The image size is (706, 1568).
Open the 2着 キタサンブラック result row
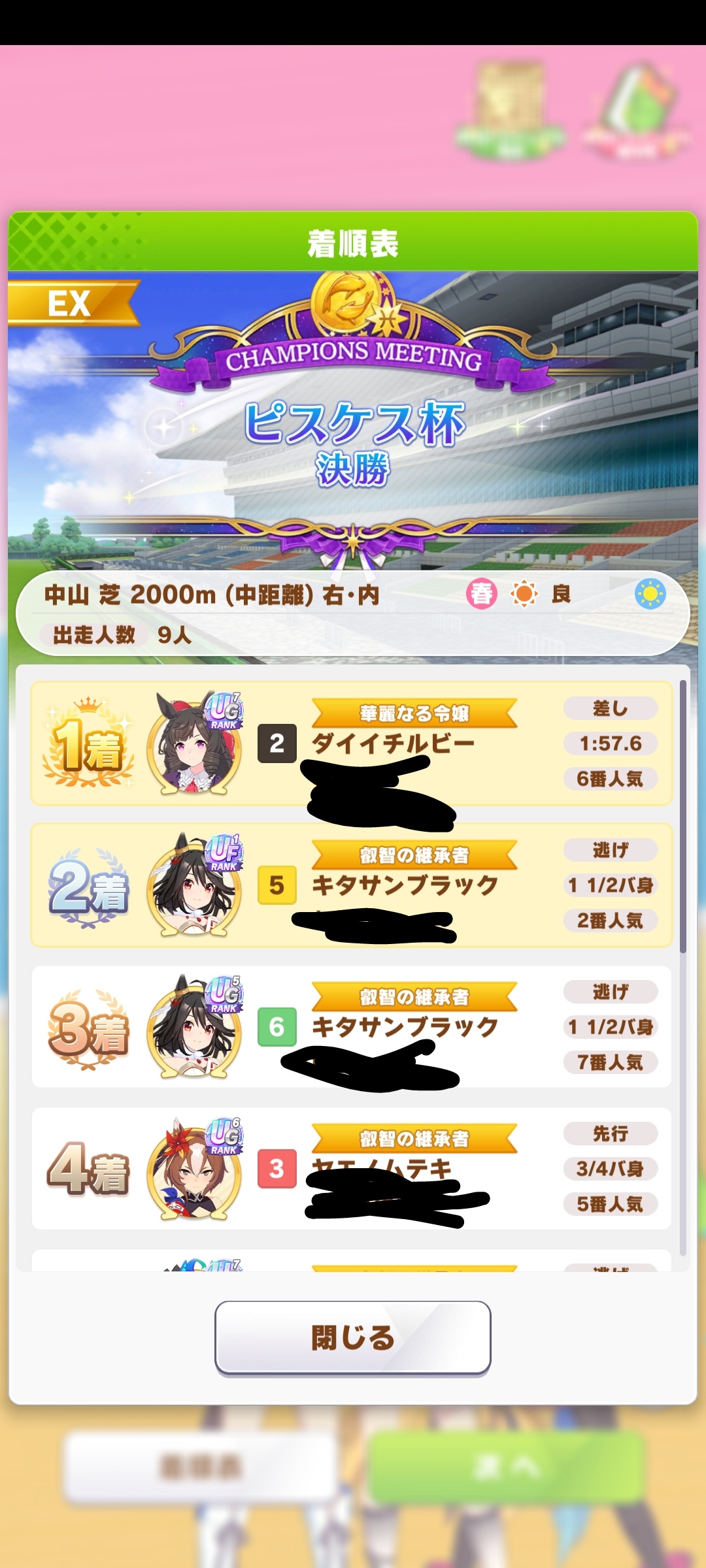[352, 885]
